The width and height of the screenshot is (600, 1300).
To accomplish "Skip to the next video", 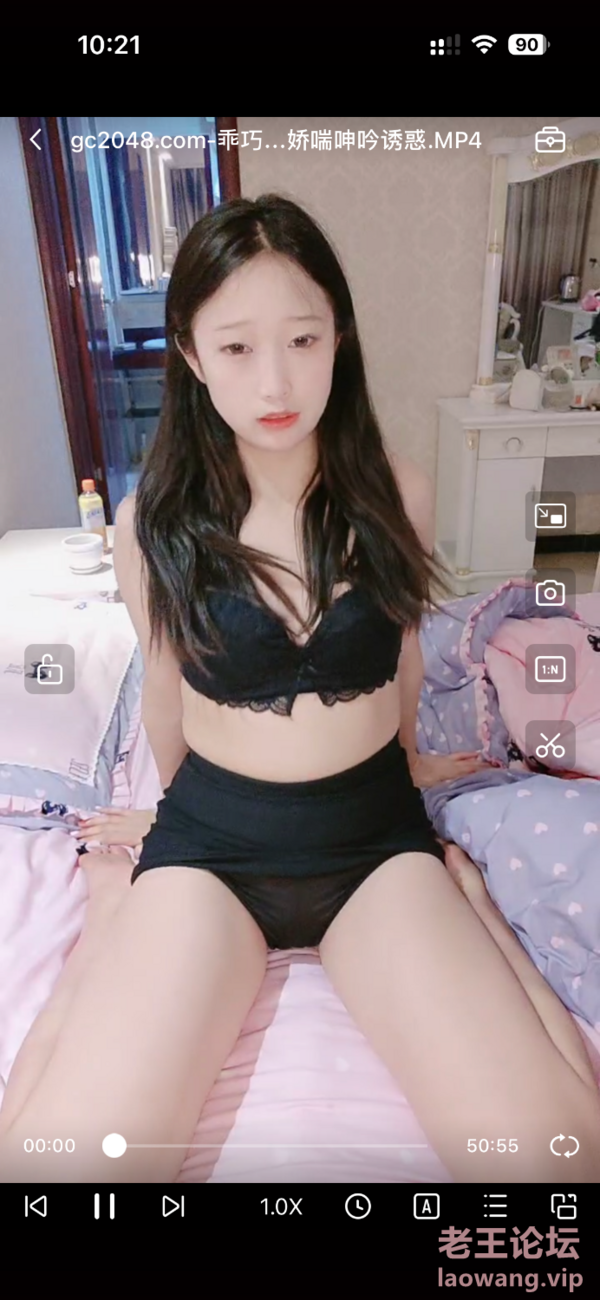I will click(173, 1207).
